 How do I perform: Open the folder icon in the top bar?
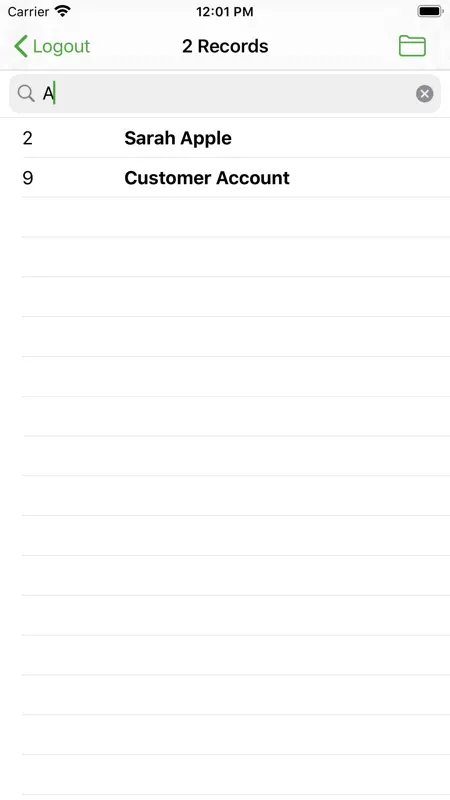[x=412, y=46]
